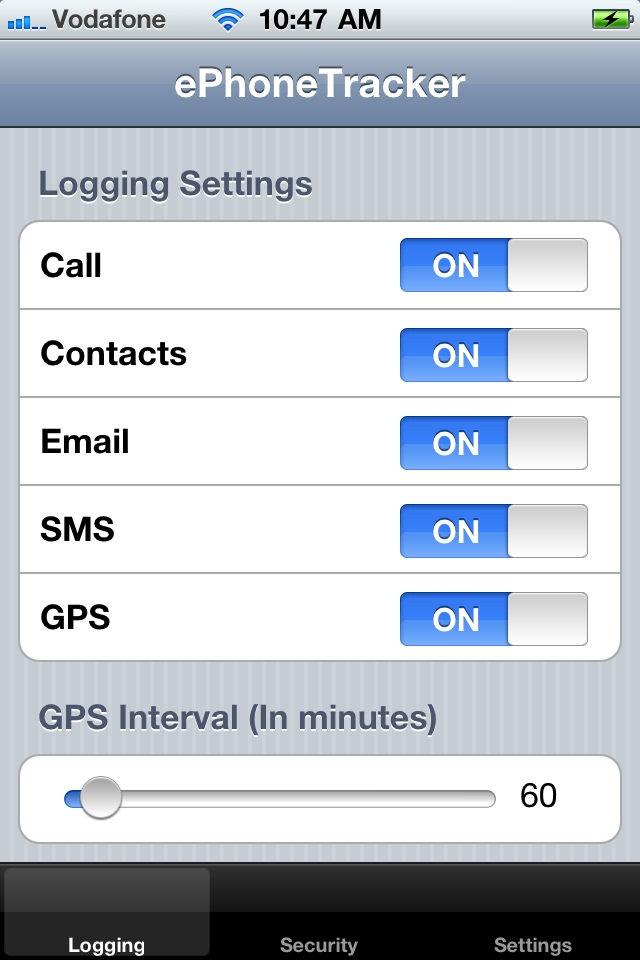This screenshot has height=960, width=640.
Task: Tap the GPS Interval slider track
Action: [300, 798]
